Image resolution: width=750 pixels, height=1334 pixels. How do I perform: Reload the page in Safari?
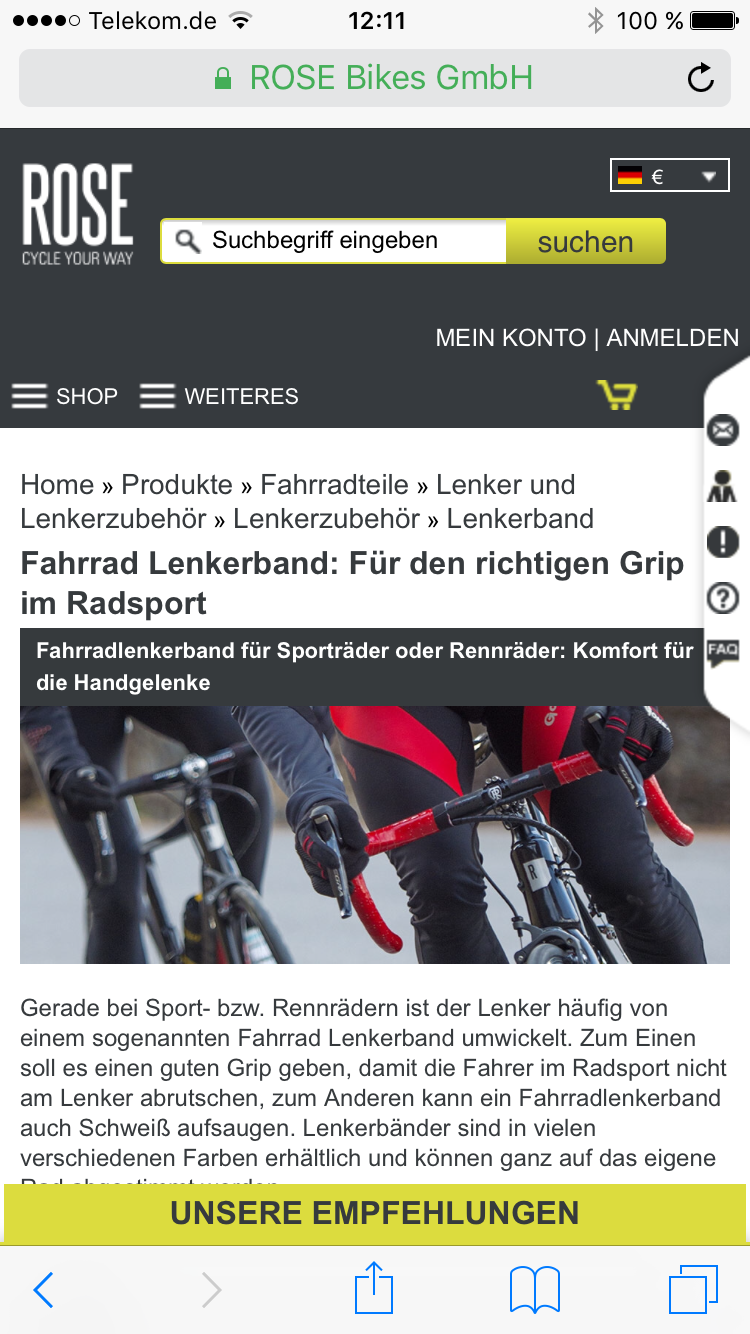(x=701, y=78)
